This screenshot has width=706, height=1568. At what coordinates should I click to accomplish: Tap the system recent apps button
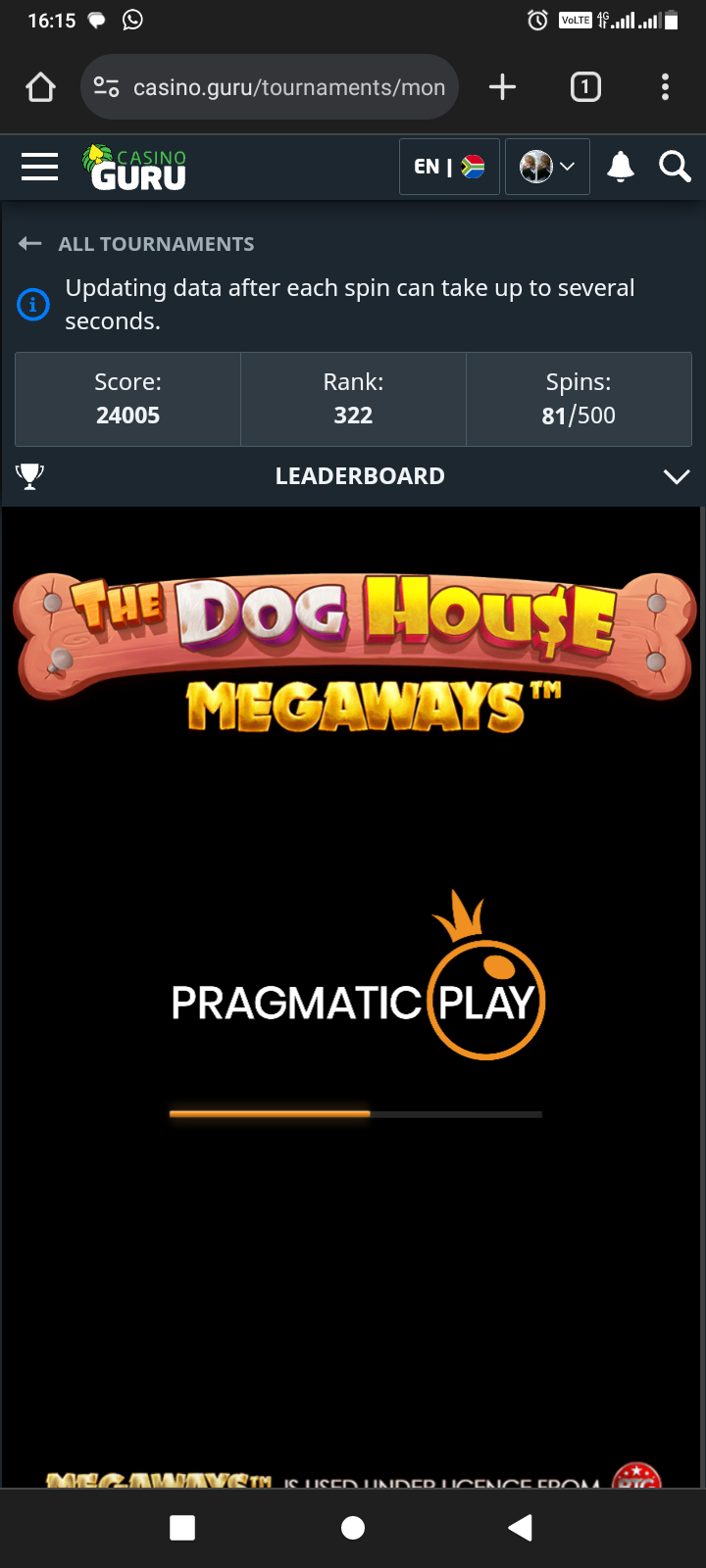click(x=182, y=1527)
